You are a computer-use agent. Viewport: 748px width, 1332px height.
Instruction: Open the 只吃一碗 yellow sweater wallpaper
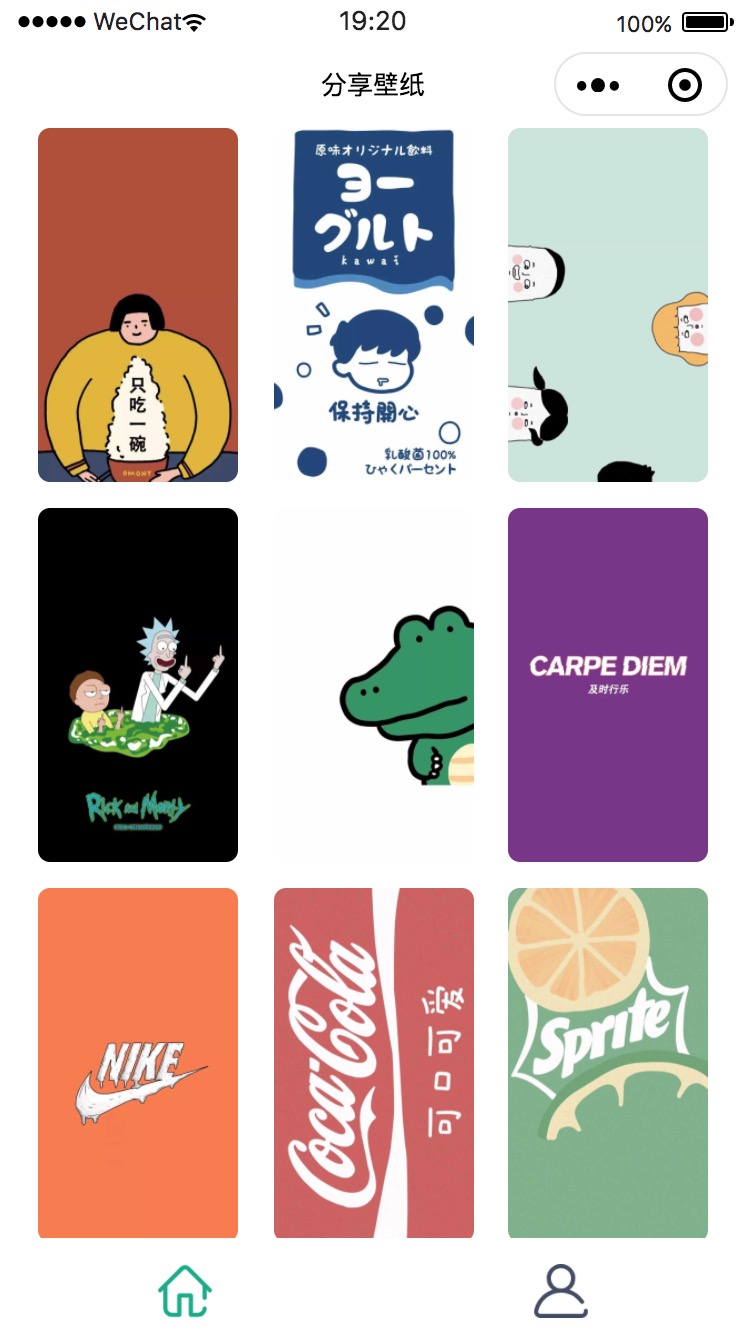click(138, 305)
